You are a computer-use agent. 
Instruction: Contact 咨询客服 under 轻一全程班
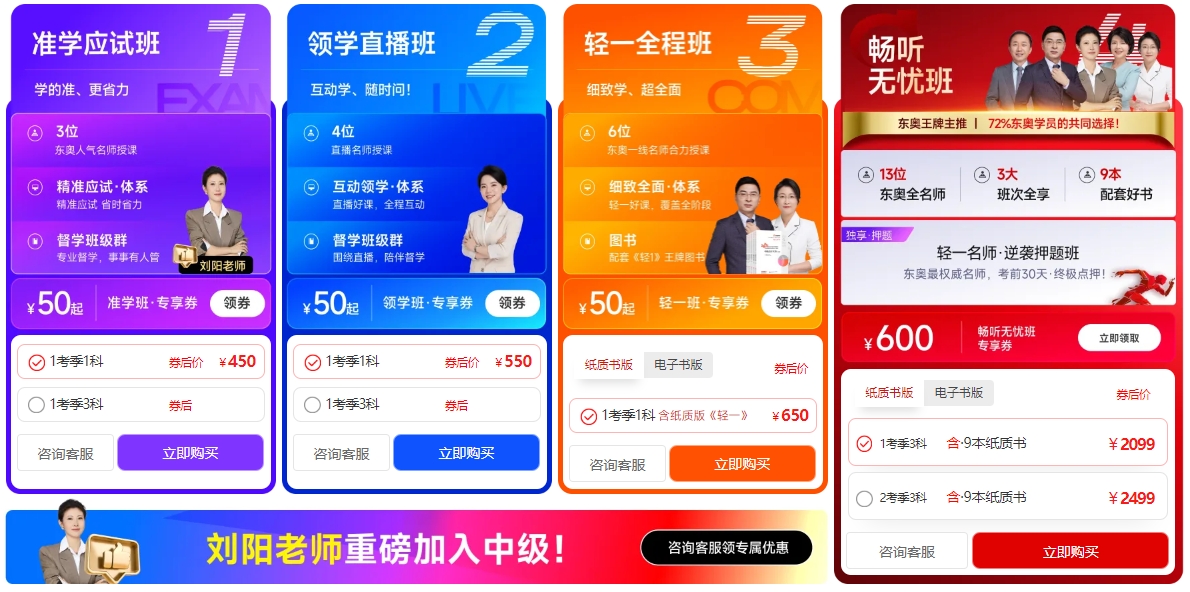click(617, 464)
